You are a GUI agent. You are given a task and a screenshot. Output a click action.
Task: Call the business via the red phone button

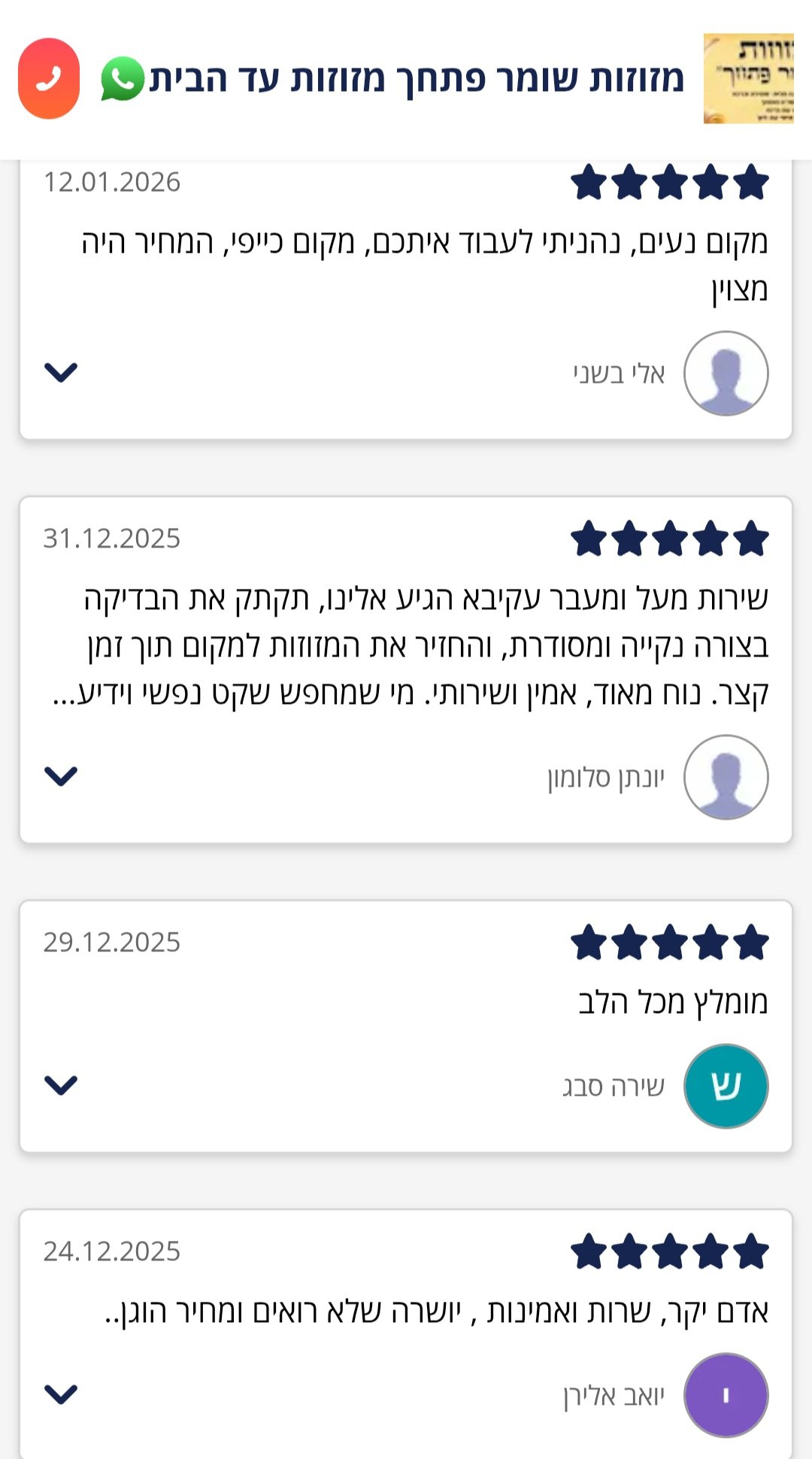click(x=49, y=79)
